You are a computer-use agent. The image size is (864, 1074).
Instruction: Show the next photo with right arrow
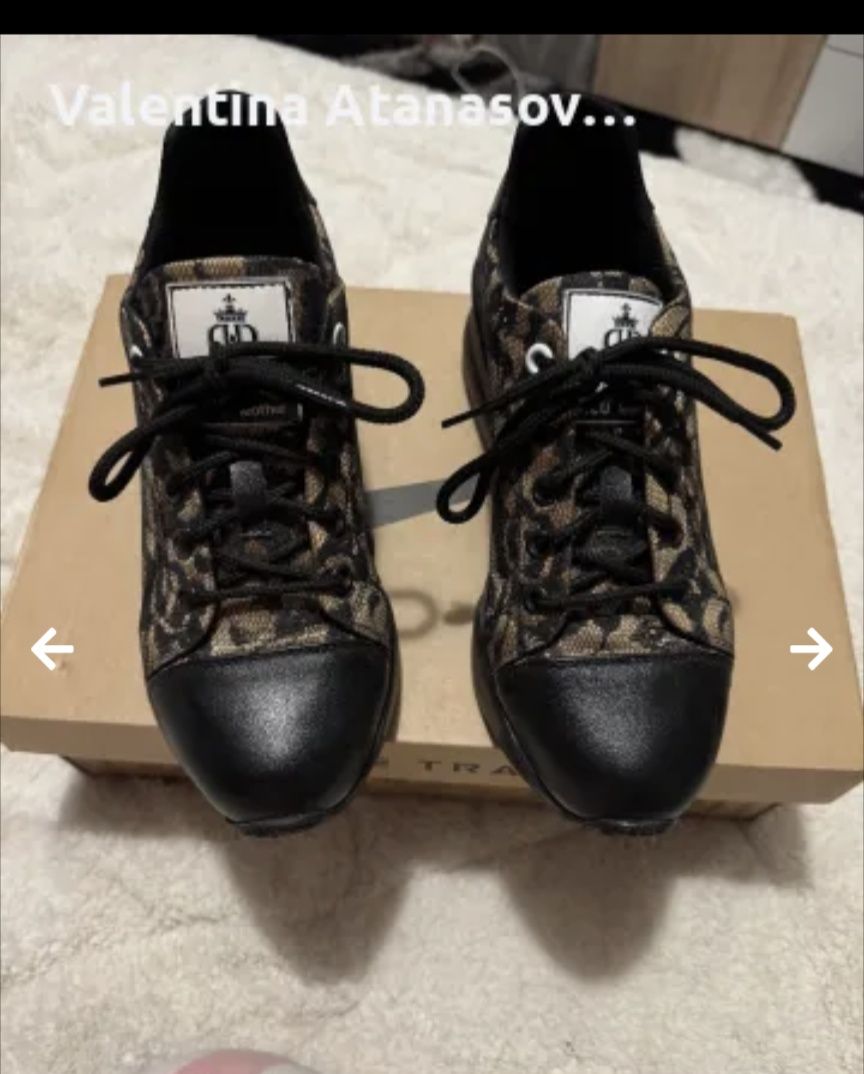click(811, 649)
